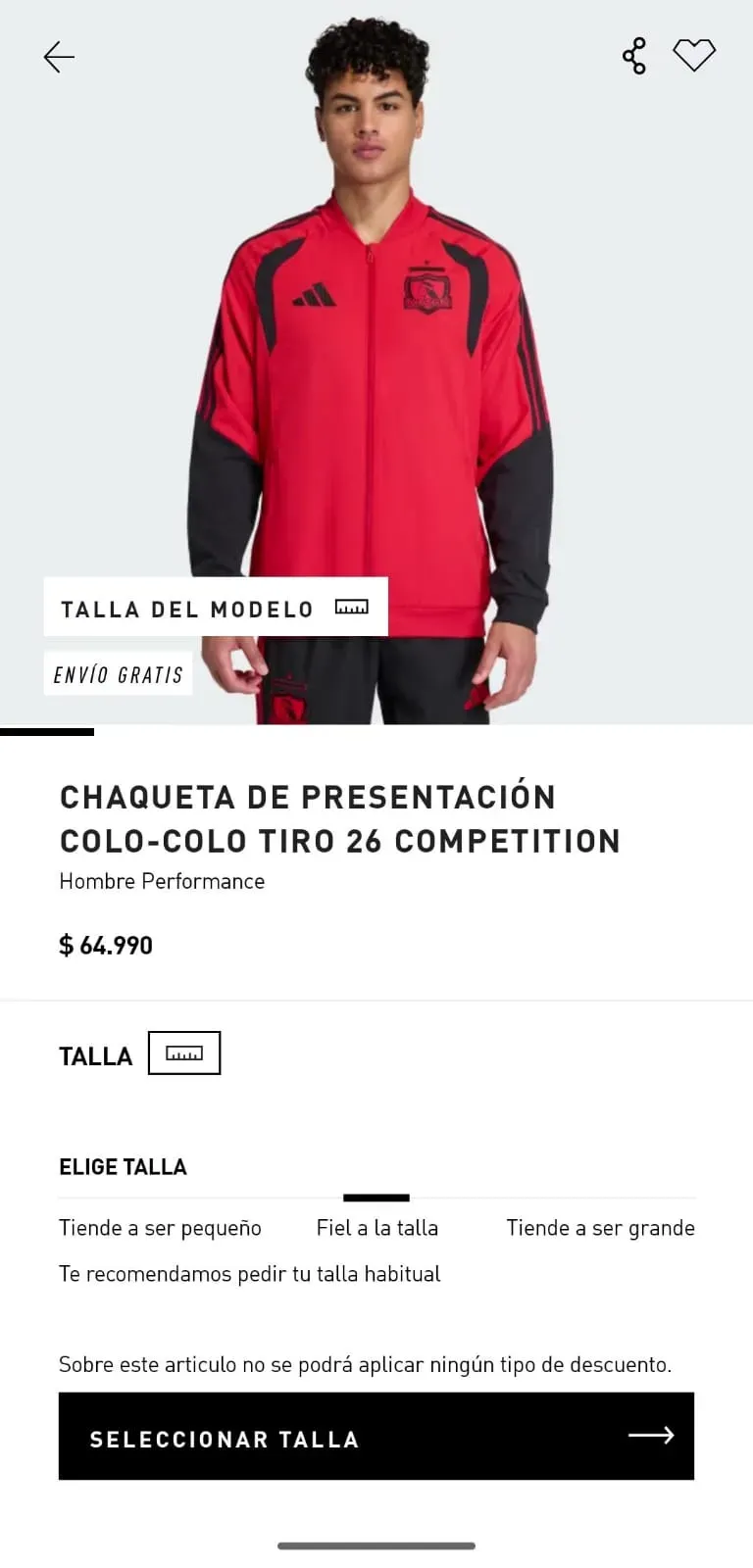
Task: Open the share options icon
Action: tap(634, 56)
